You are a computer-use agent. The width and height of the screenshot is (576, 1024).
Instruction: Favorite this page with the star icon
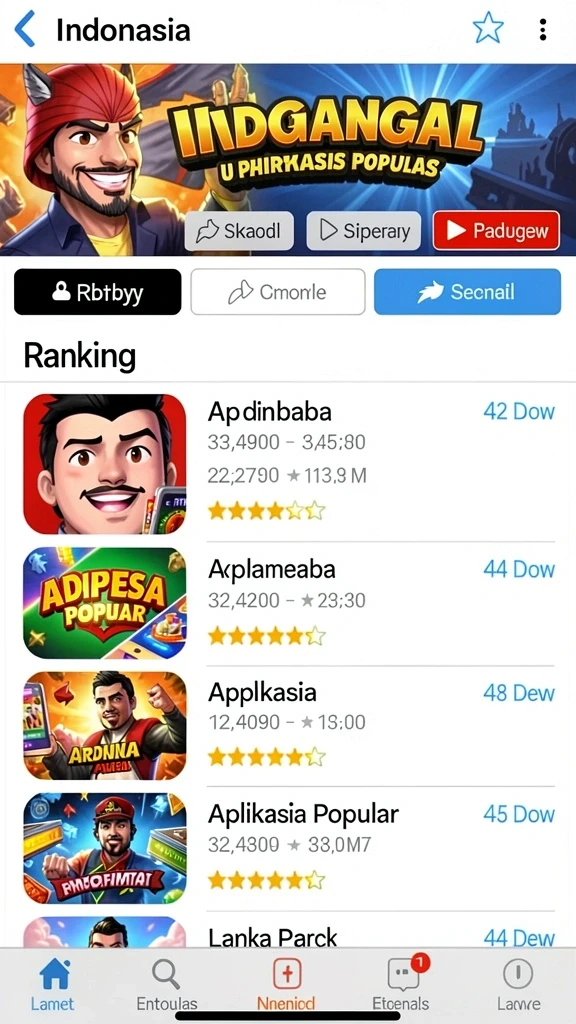coord(488,29)
